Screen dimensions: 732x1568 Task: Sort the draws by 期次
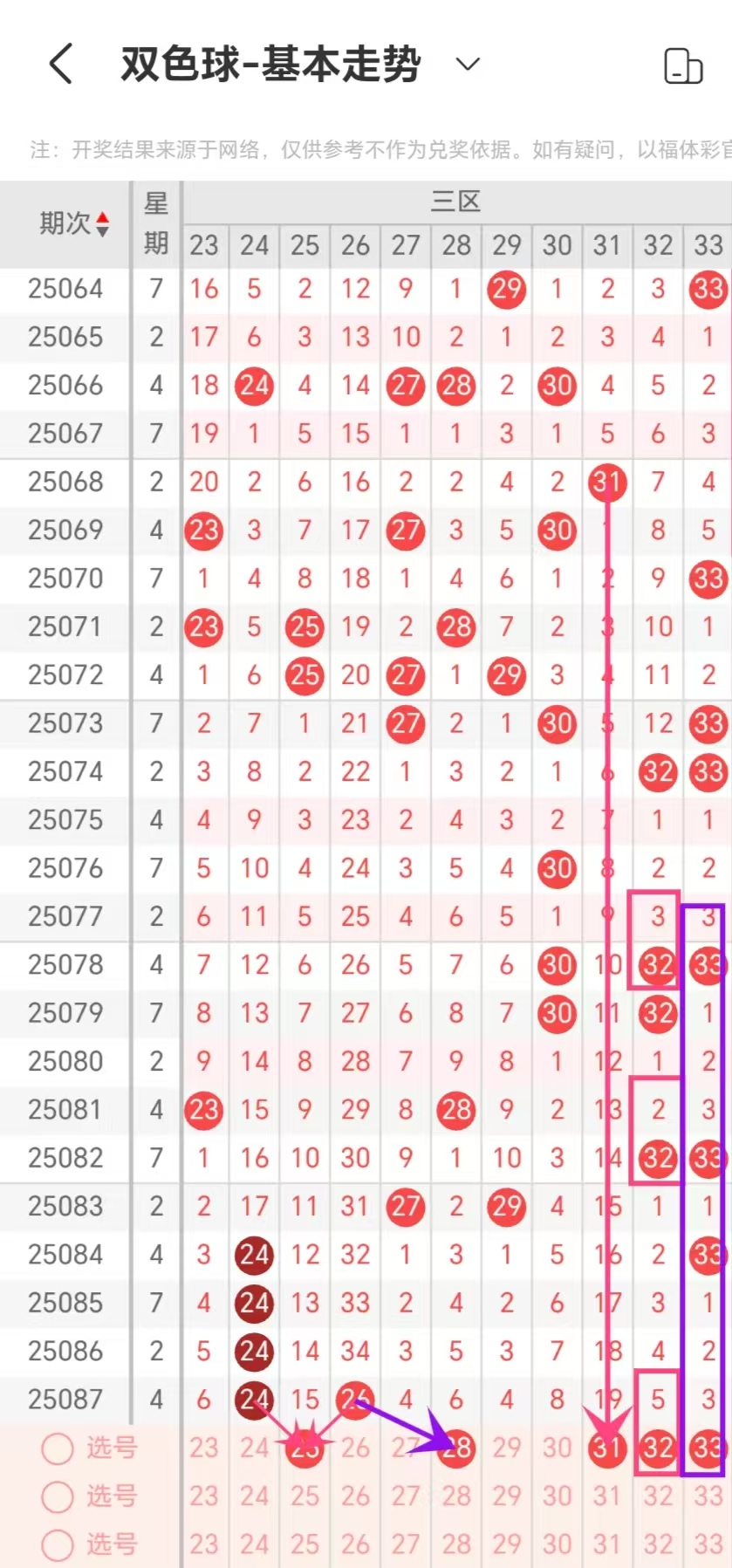point(102,224)
